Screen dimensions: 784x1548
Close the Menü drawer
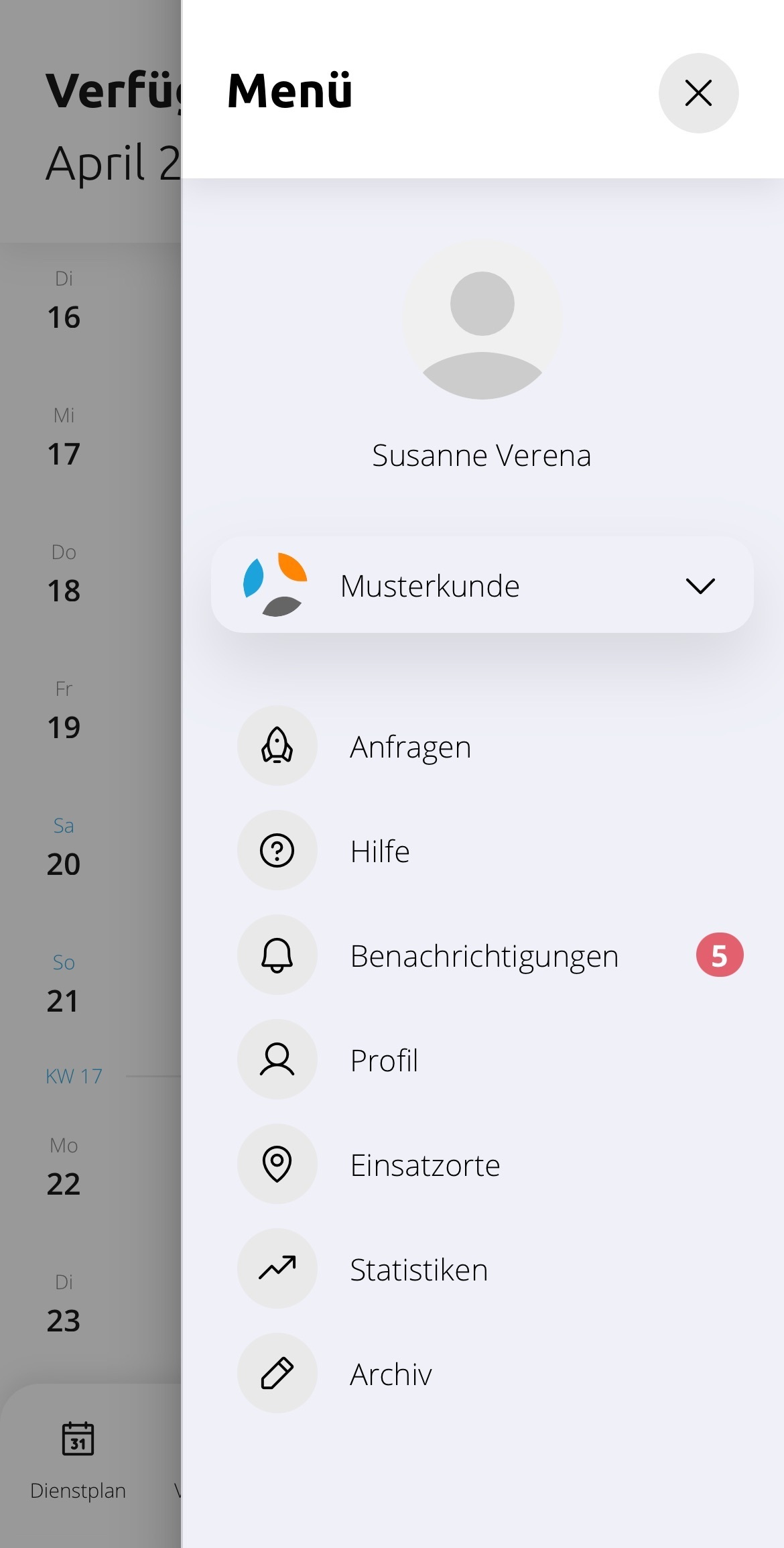coord(698,93)
